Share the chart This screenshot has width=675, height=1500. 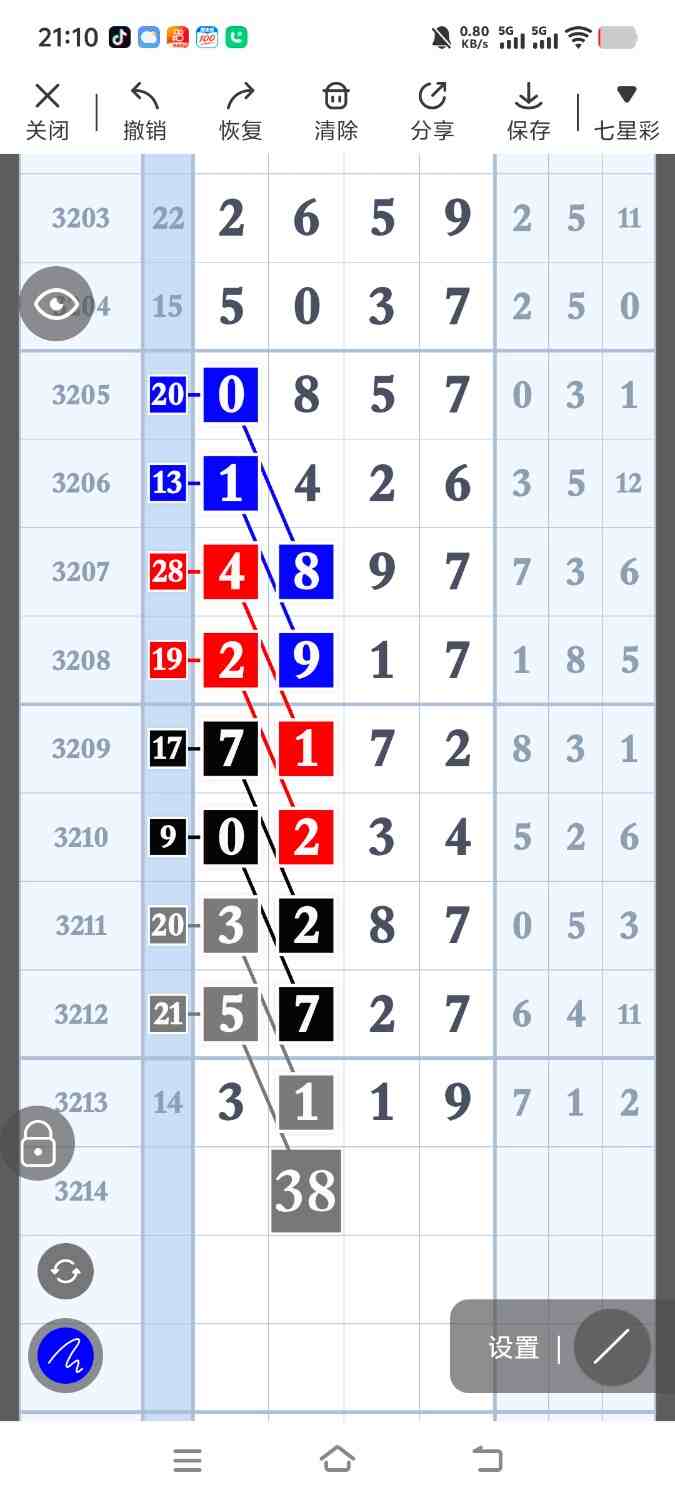pyautogui.click(x=432, y=111)
